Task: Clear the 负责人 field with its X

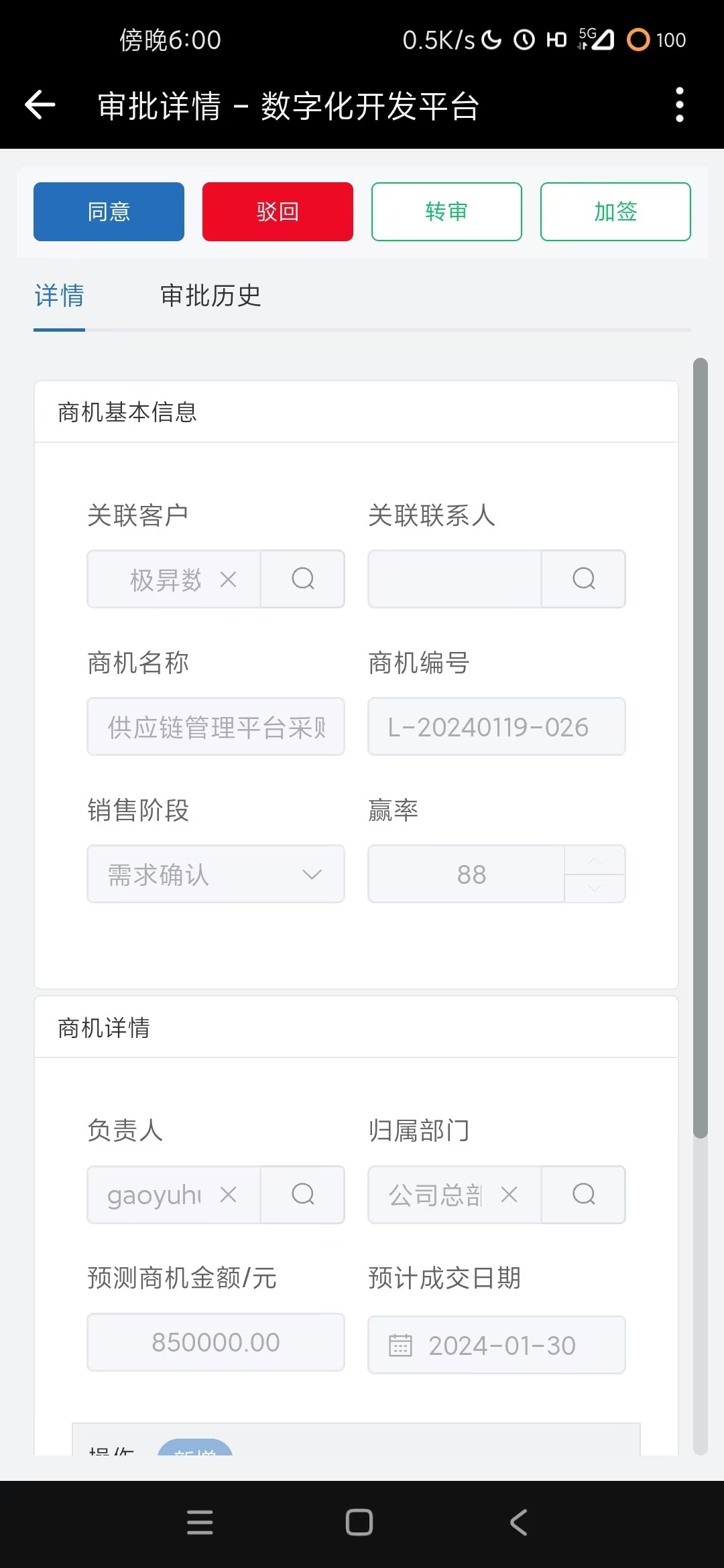Action: coord(228,1195)
